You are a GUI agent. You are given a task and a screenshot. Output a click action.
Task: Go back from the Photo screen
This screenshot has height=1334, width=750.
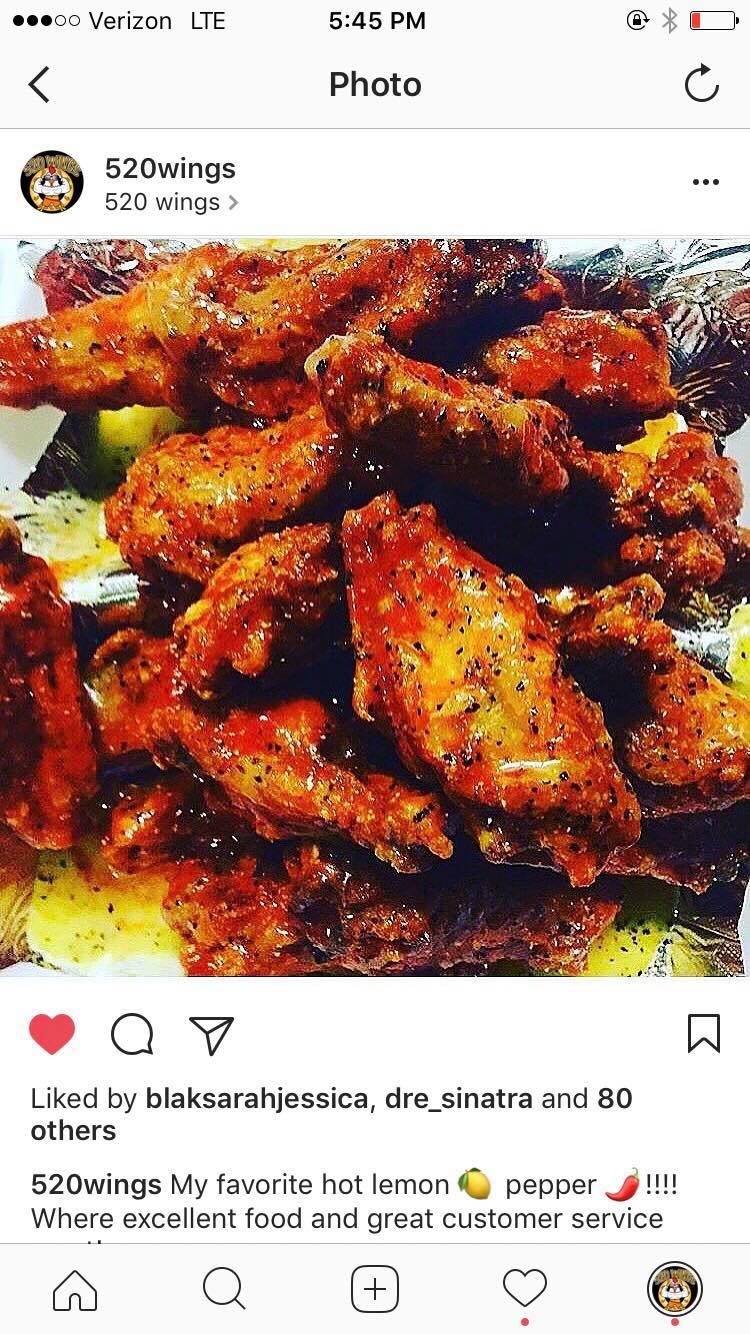pyautogui.click(x=40, y=85)
